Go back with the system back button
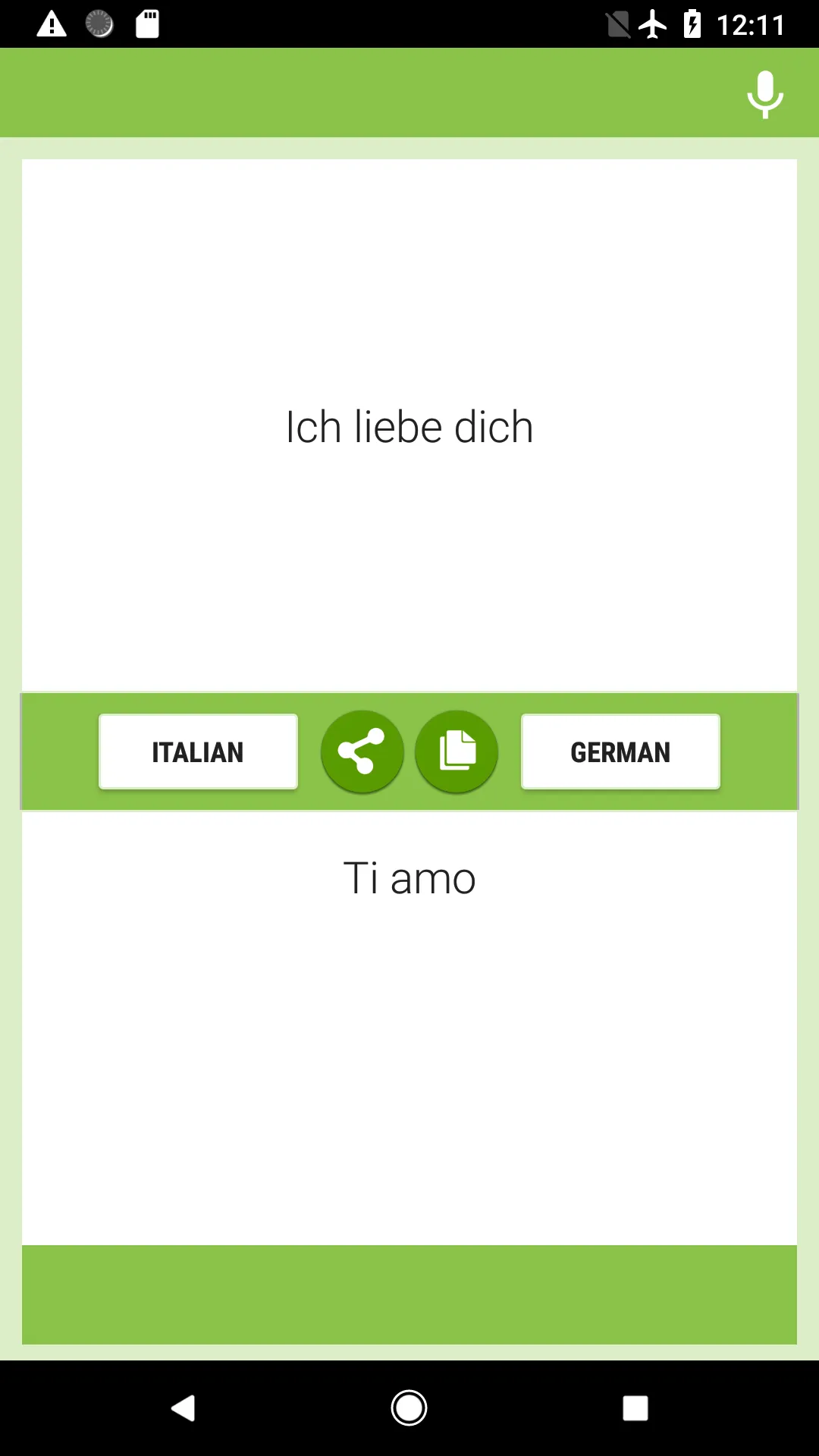This screenshot has width=819, height=1456. tap(183, 1408)
